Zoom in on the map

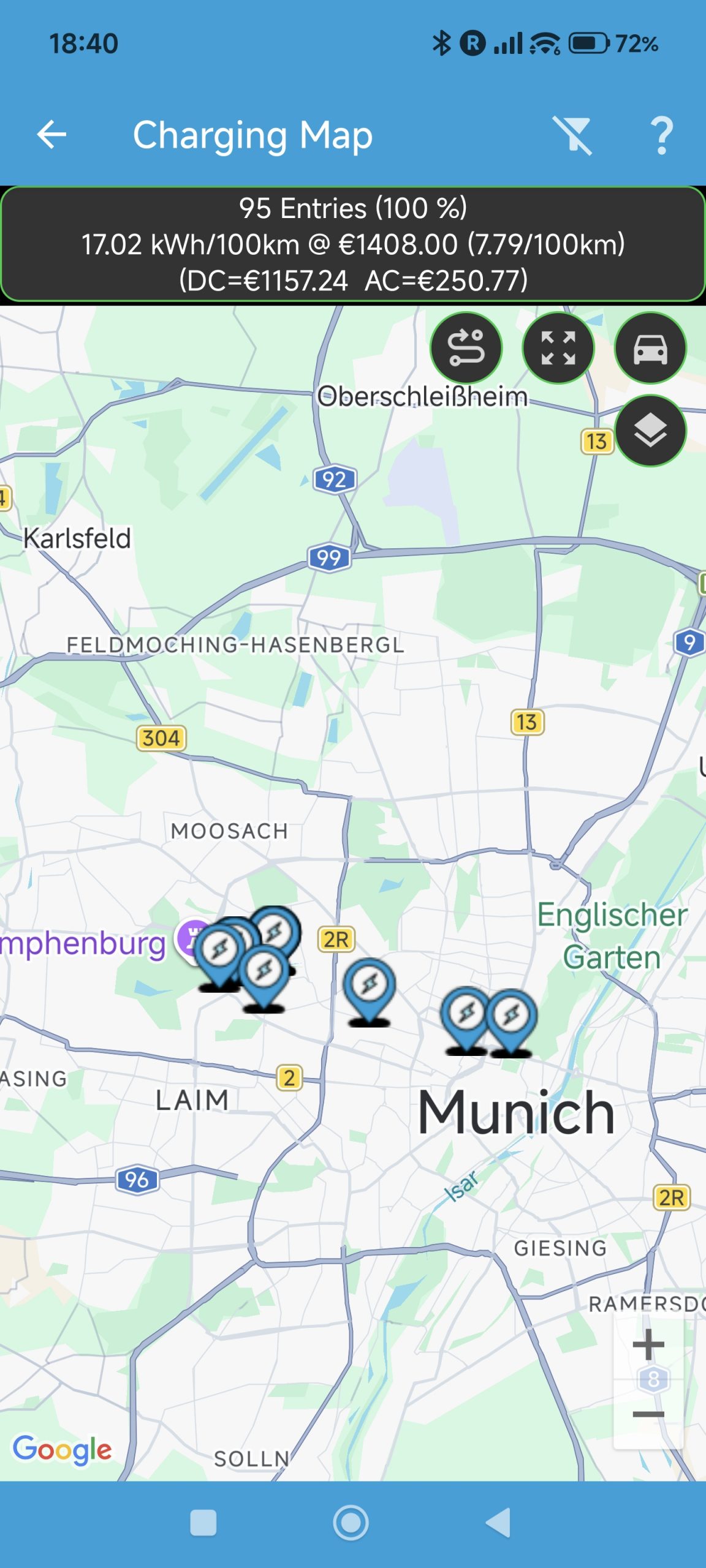click(648, 1346)
